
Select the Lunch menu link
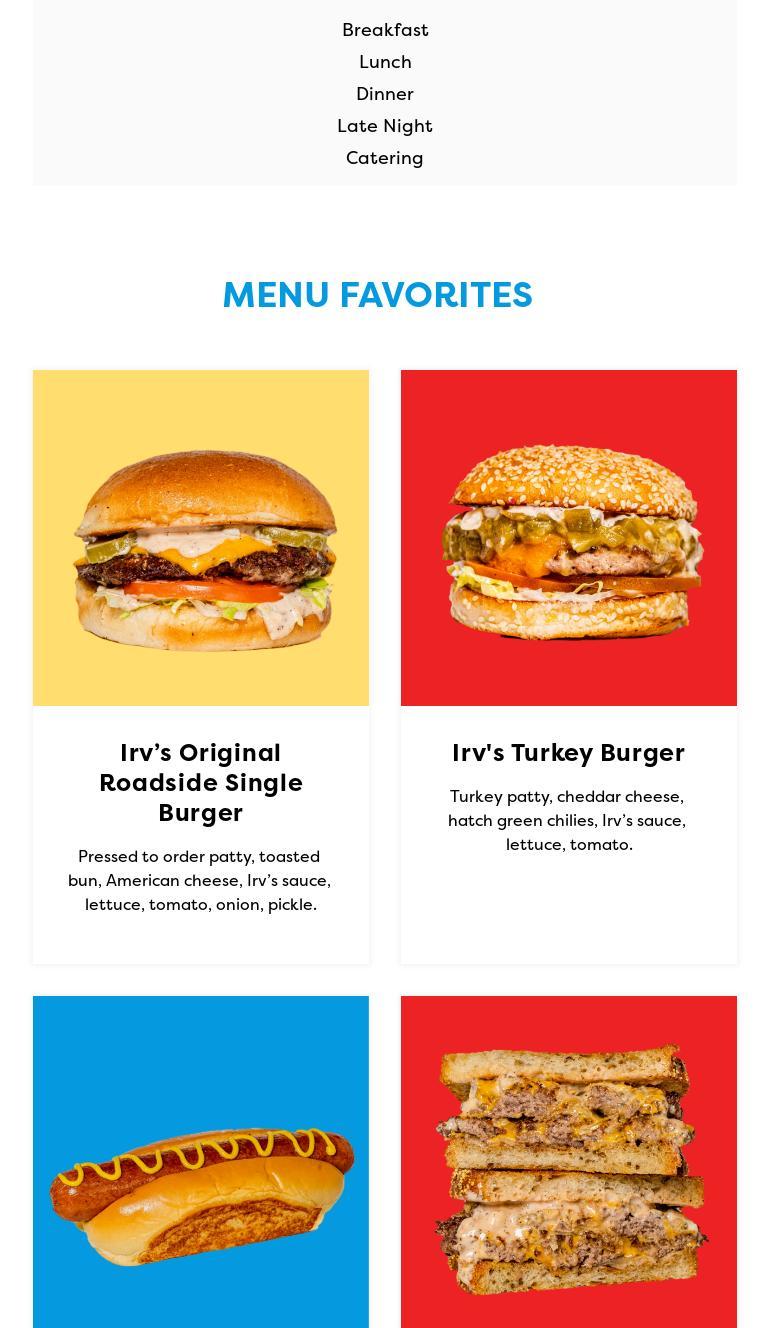click(385, 62)
